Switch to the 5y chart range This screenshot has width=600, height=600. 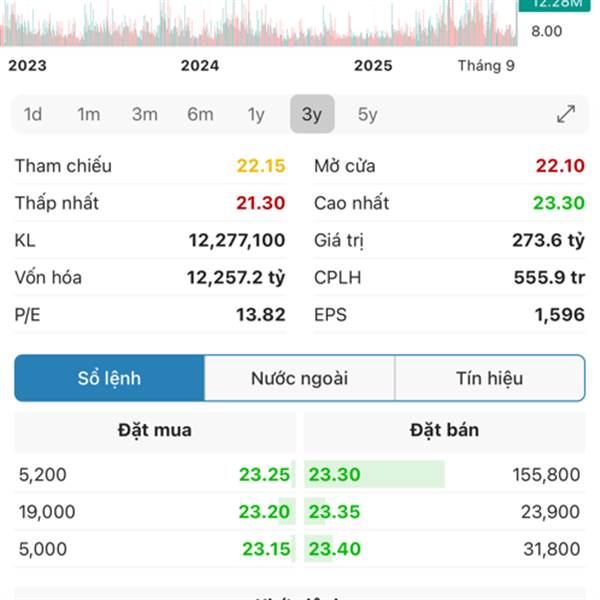(368, 114)
